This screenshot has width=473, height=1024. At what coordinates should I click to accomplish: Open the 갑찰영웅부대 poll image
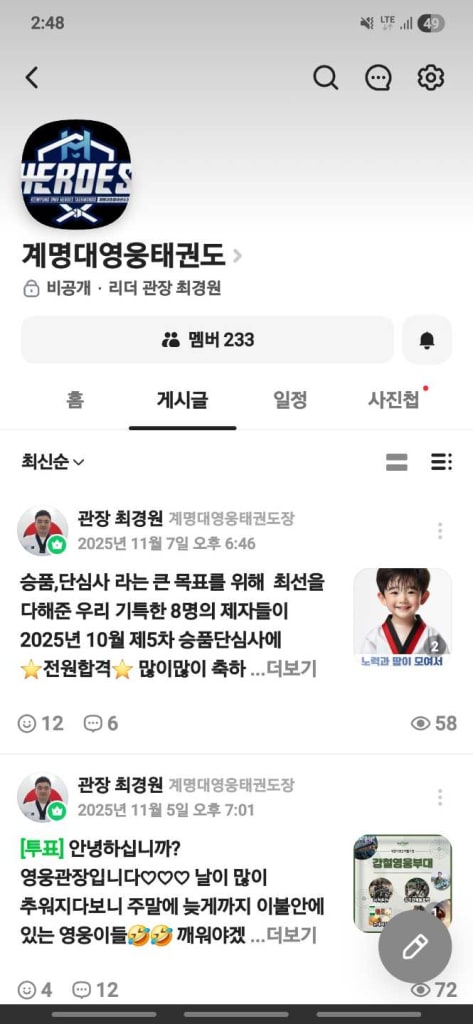[402, 883]
